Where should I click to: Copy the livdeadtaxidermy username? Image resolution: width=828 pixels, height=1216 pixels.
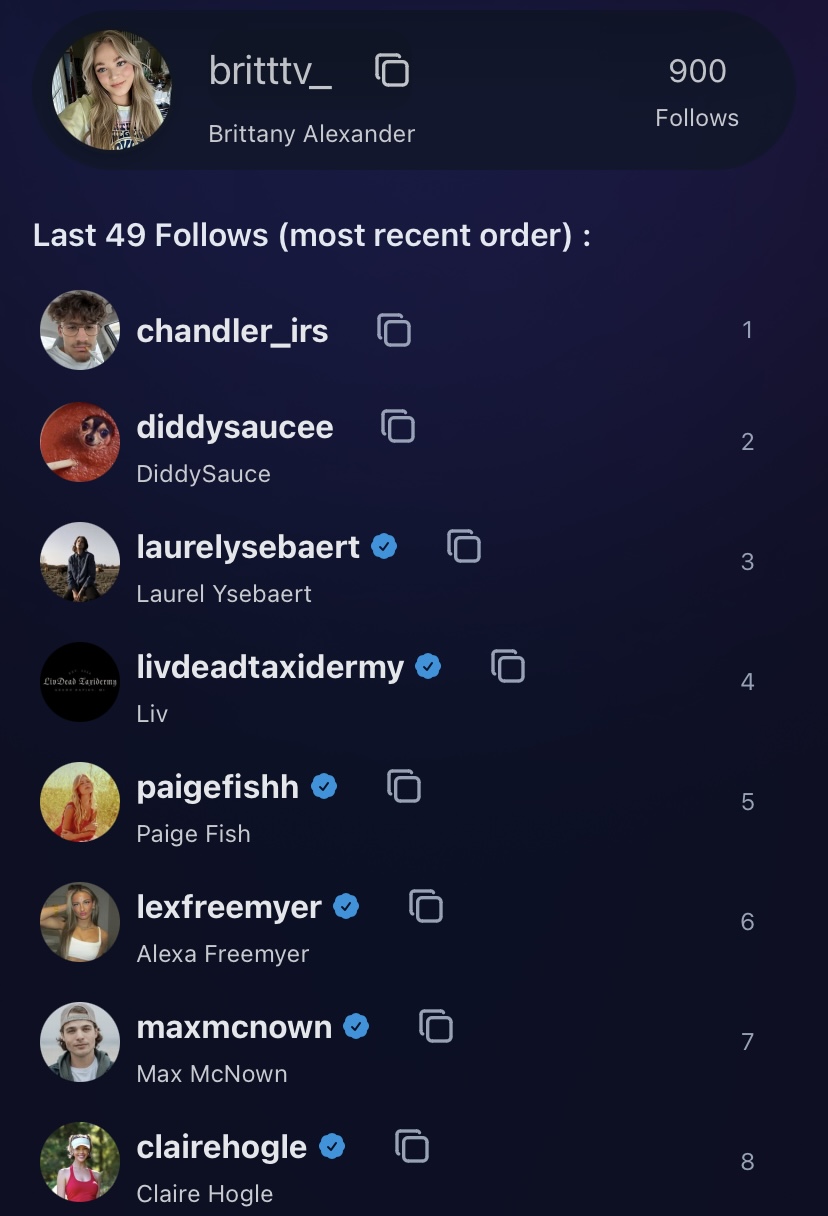508,667
